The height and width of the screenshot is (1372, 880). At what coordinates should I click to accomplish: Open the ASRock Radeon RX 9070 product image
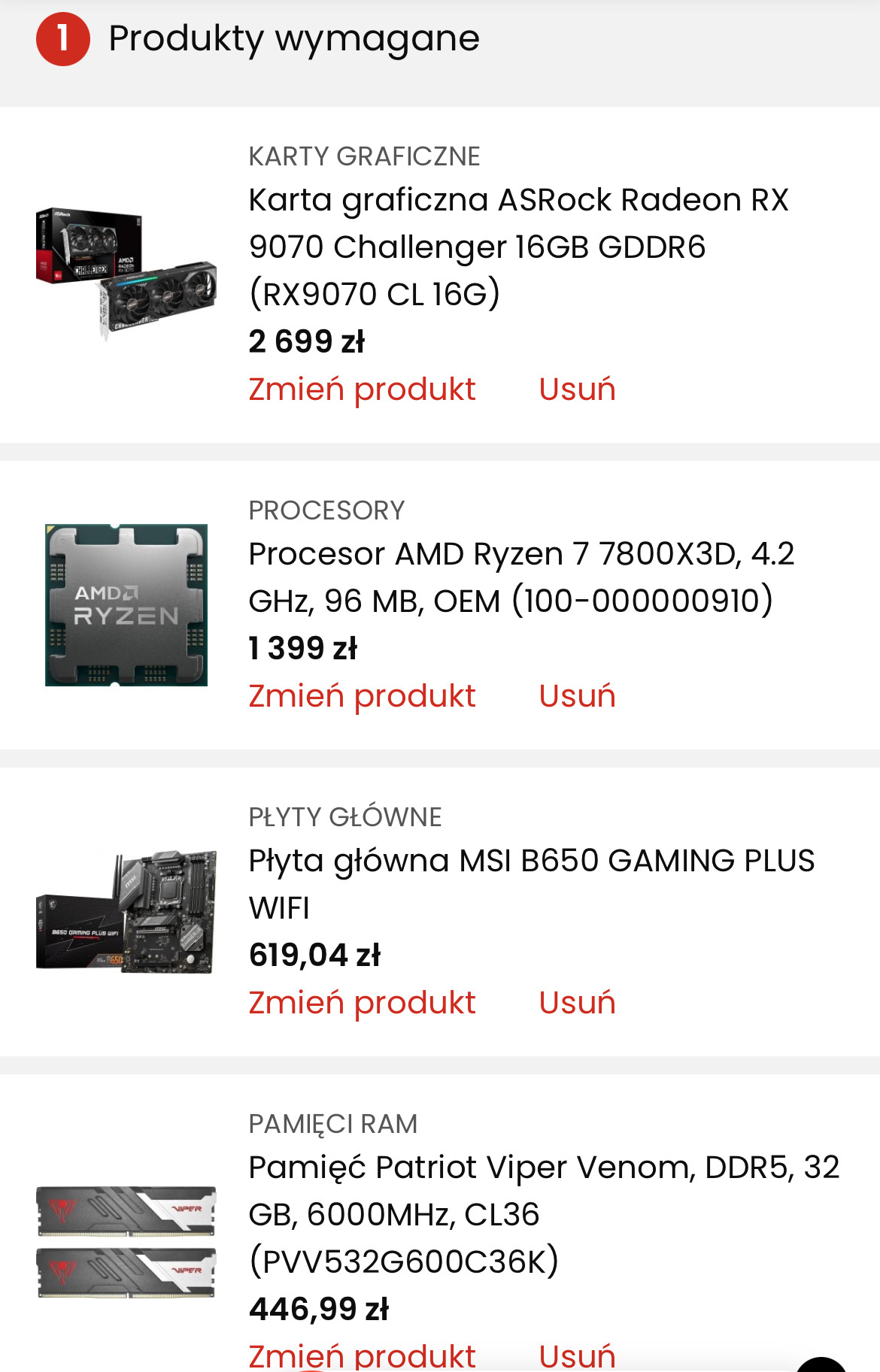point(126,274)
